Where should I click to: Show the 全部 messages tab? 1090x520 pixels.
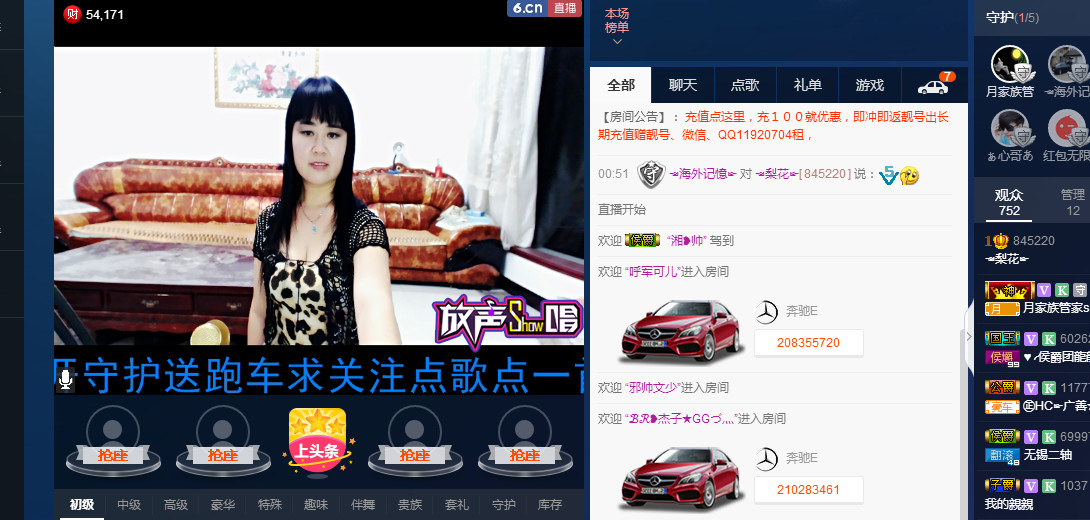(620, 86)
